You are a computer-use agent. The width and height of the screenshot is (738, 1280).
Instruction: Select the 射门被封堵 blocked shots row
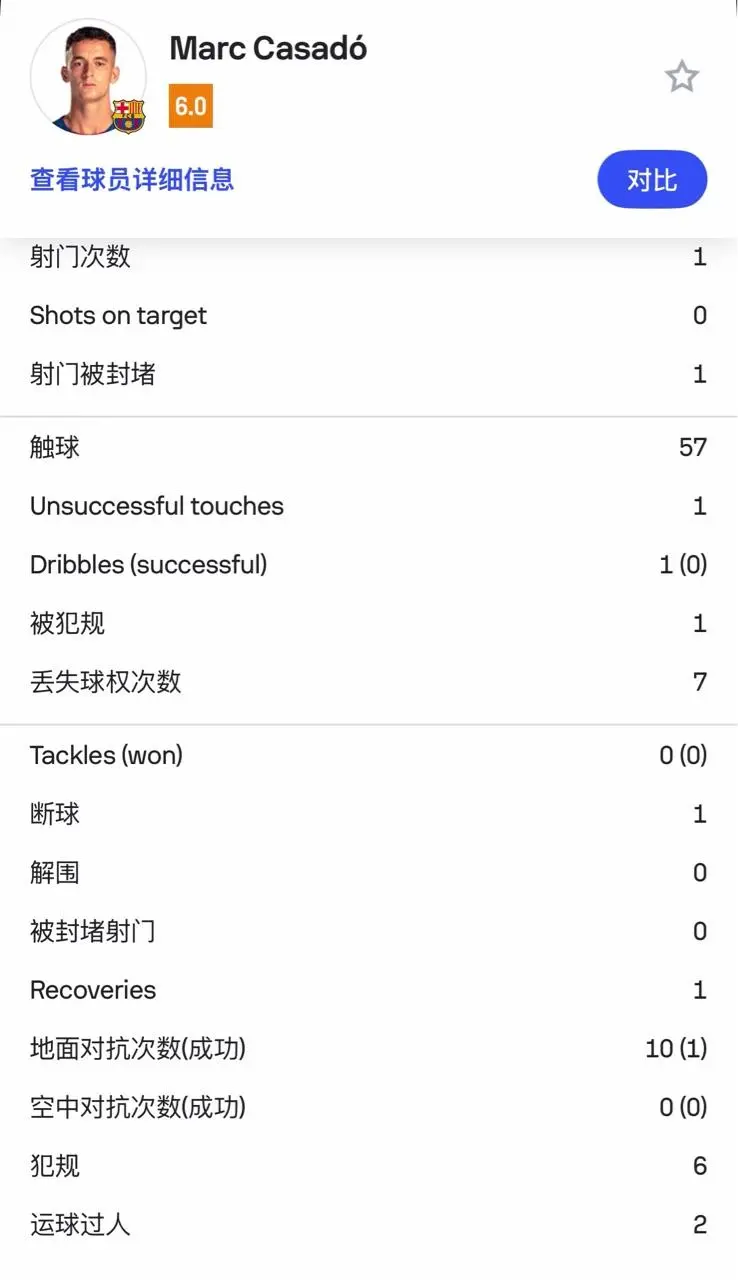[x=369, y=374]
